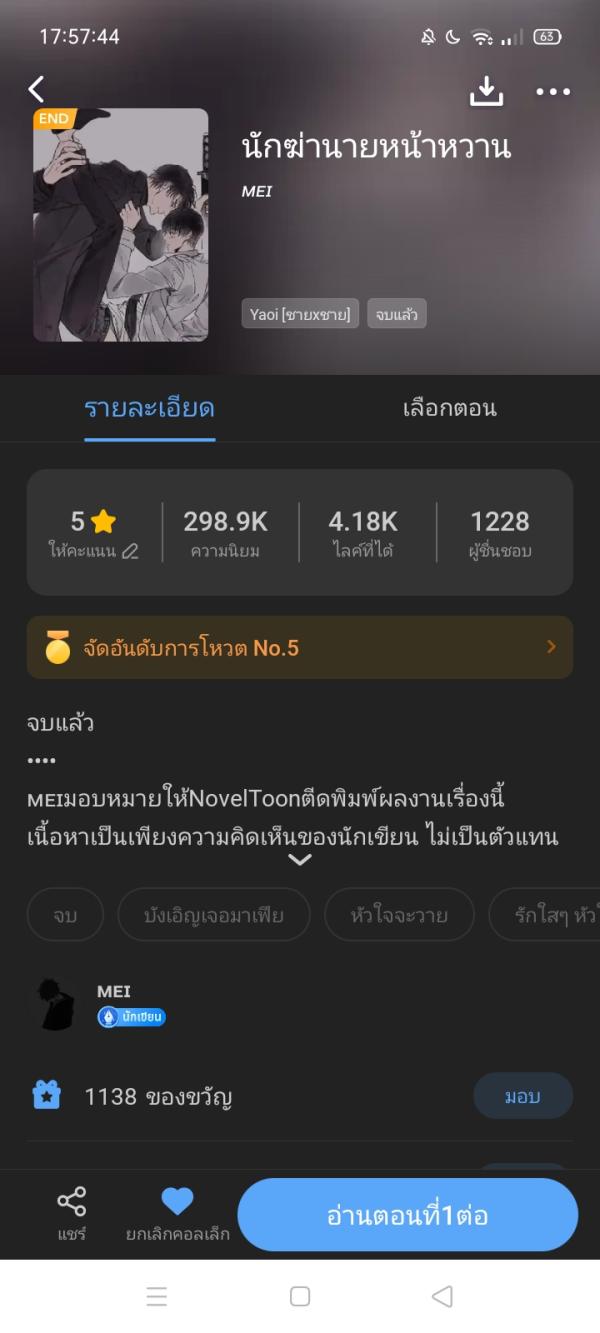The image size is (600, 1333).
Task: Open the หัวใจจะวาย tag
Action: pos(398,915)
